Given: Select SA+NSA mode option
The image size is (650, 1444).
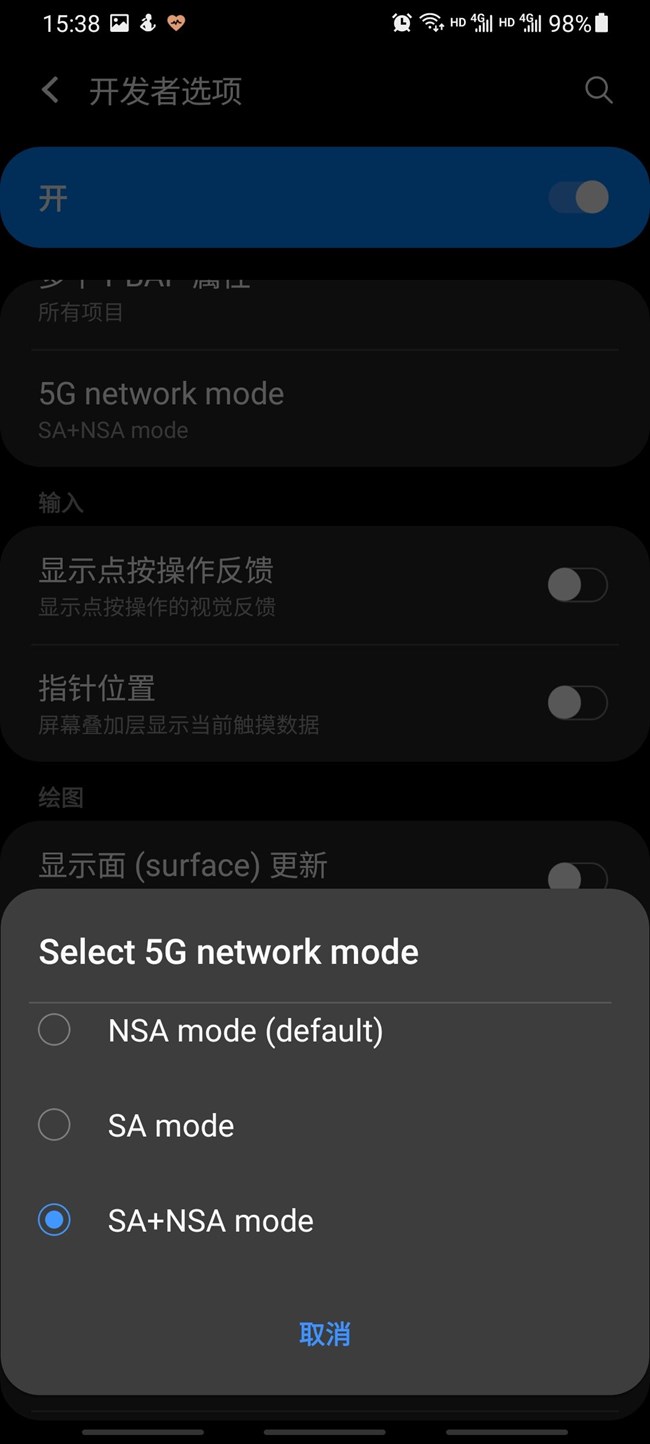Looking at the screenshot, I should click(54, 1220).
